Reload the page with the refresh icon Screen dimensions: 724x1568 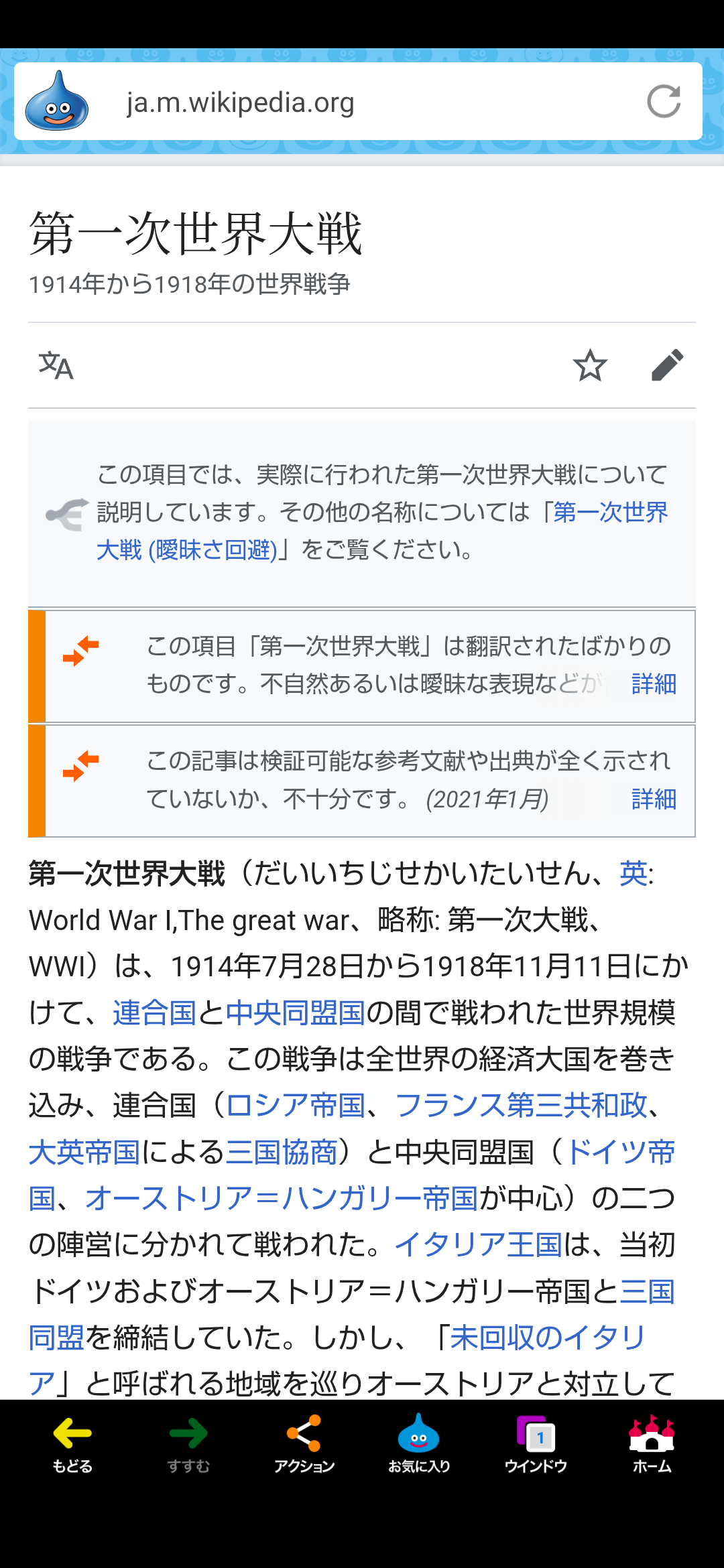pos(664,102)
